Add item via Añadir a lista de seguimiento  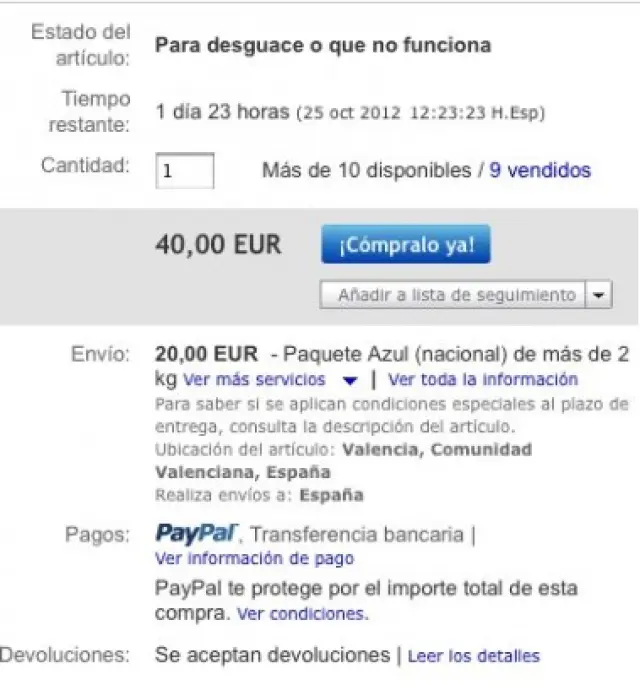pyautogui.click(x=457, y=295)
